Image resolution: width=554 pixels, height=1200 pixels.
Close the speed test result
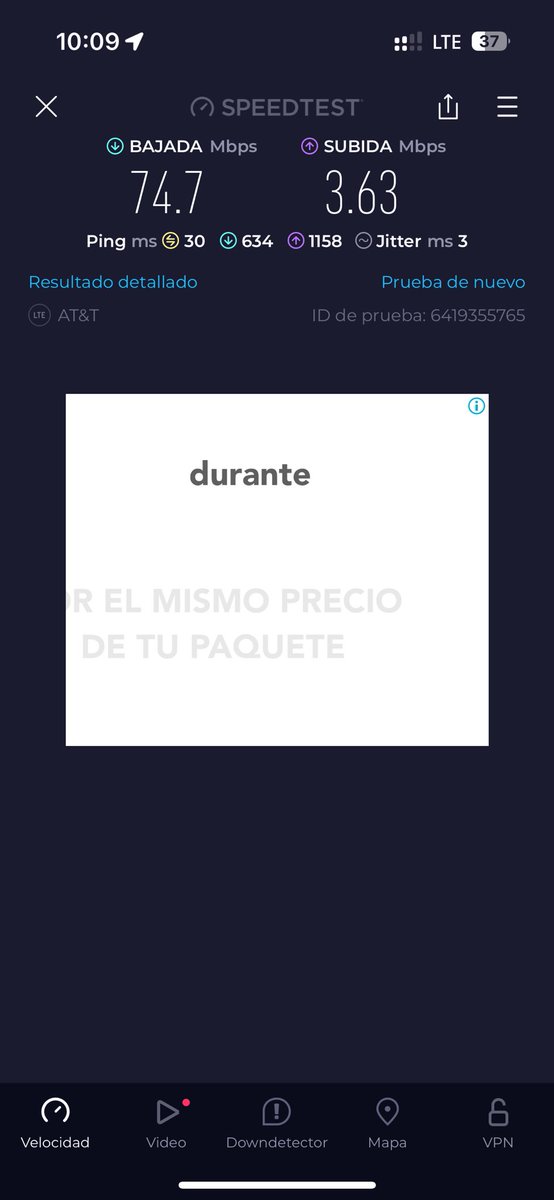46,107
